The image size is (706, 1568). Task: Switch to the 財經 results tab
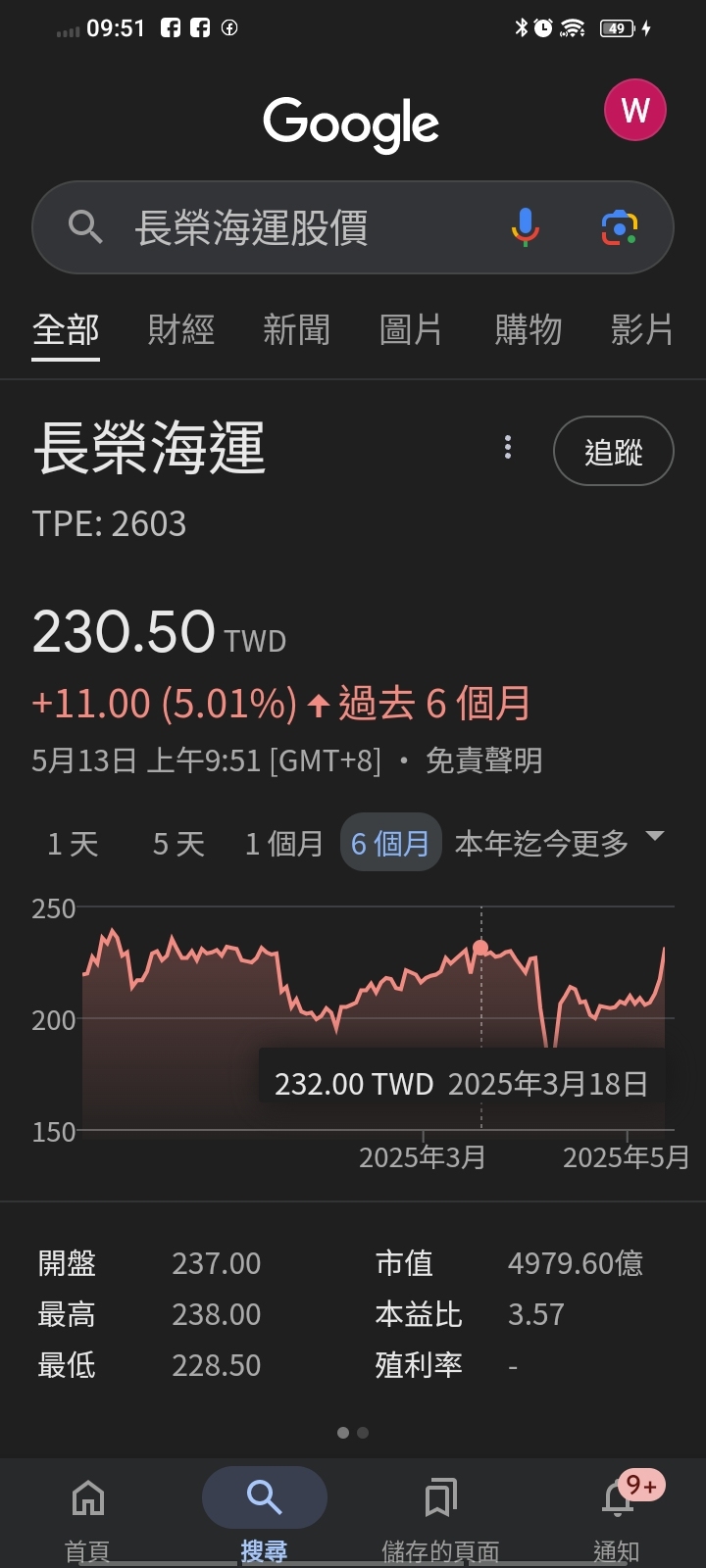click(181, 330)
